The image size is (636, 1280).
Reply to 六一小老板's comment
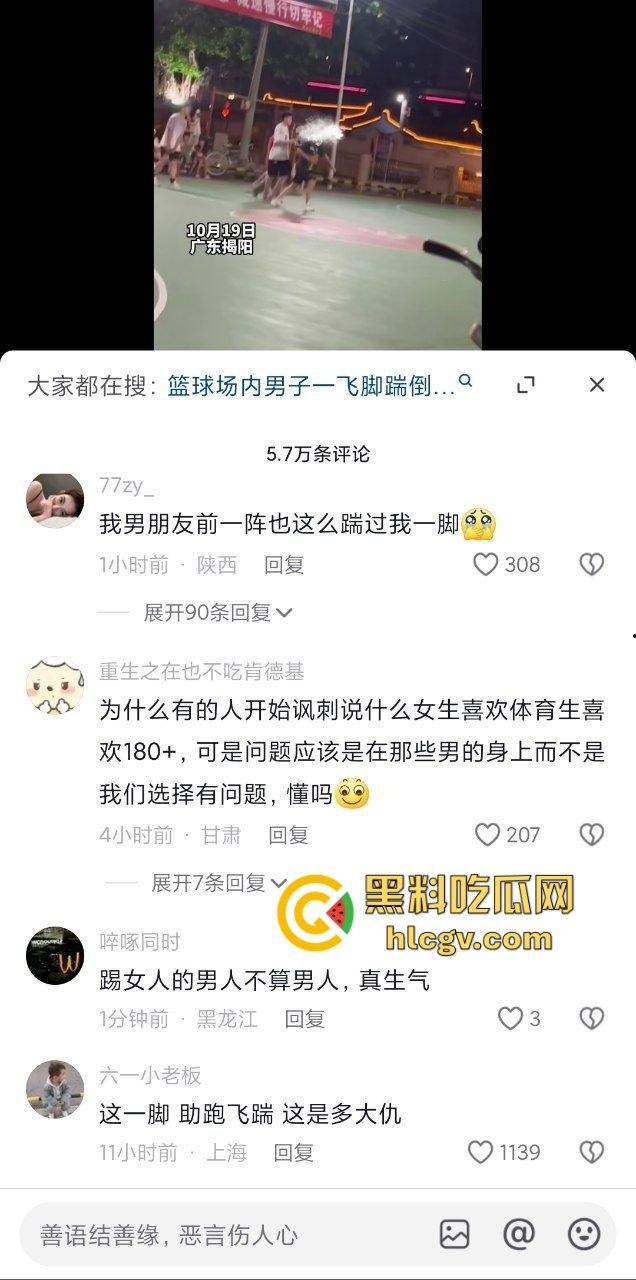294,1153
